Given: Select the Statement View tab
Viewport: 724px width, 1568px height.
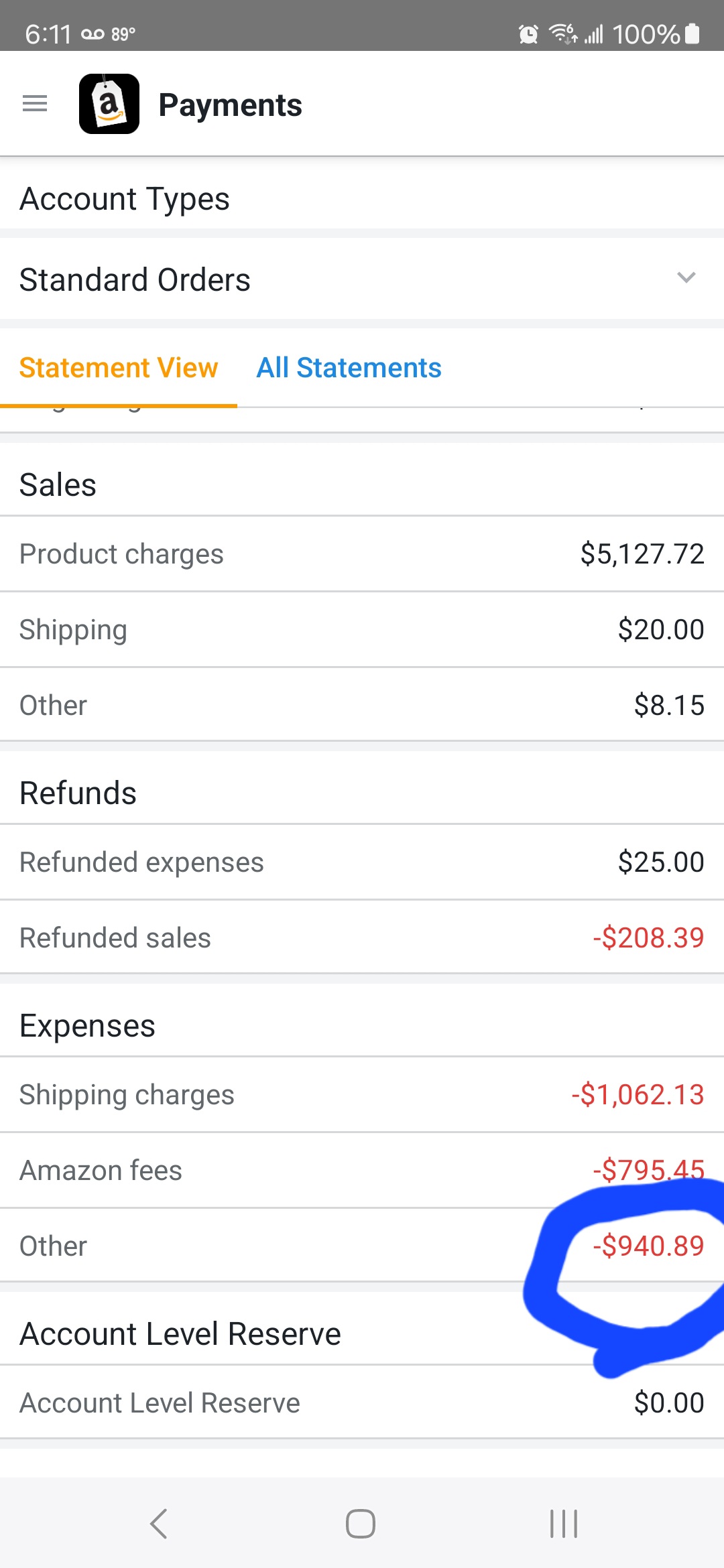Looking at the screenshot, I should click(119, 368).
